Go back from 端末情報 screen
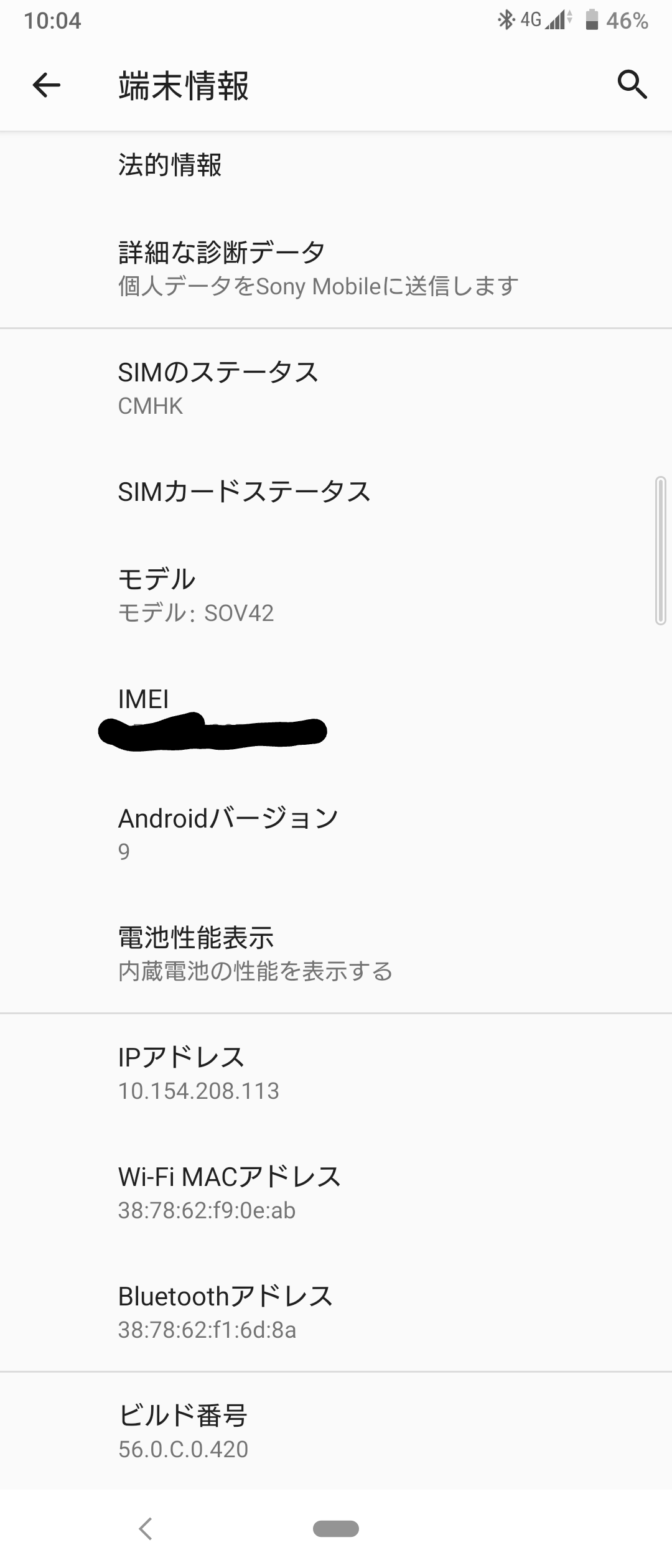Screen dimensions: 672x1568 click(47, 85)
